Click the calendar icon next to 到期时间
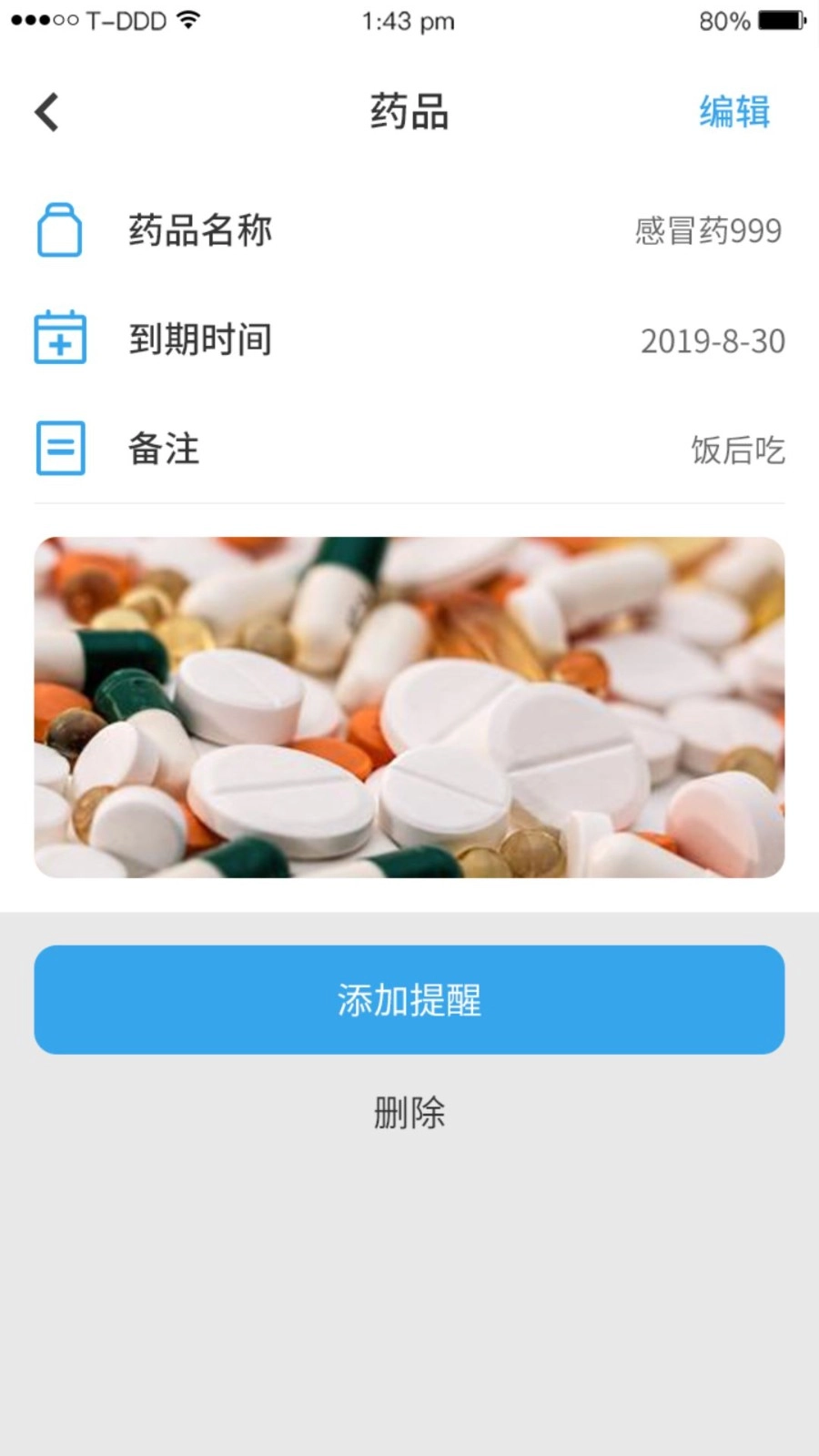The width and height of the screenshot is (819, 1456). pyautogui.click(x=60, y=339)
